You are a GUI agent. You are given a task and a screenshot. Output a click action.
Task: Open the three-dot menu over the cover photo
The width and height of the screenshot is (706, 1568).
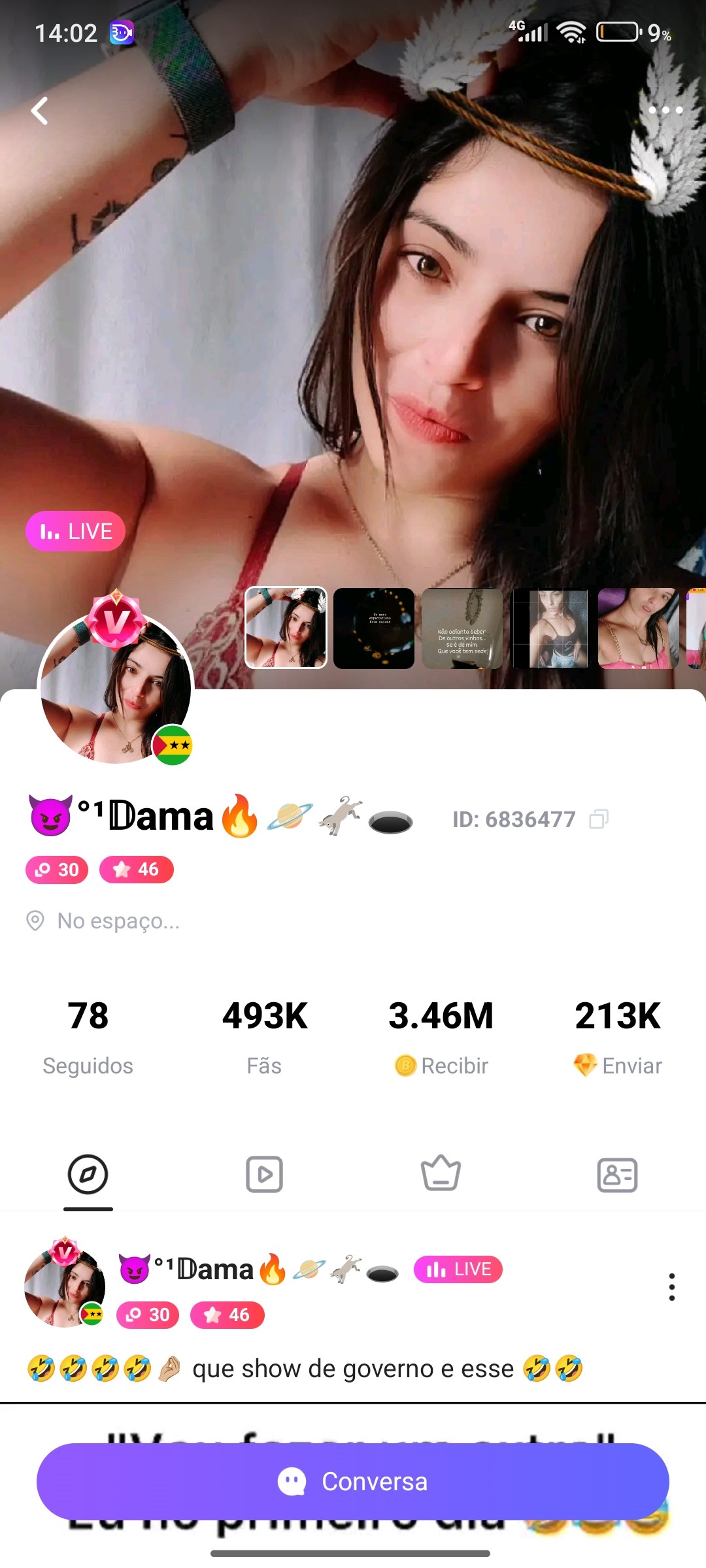tap(665, 110)
